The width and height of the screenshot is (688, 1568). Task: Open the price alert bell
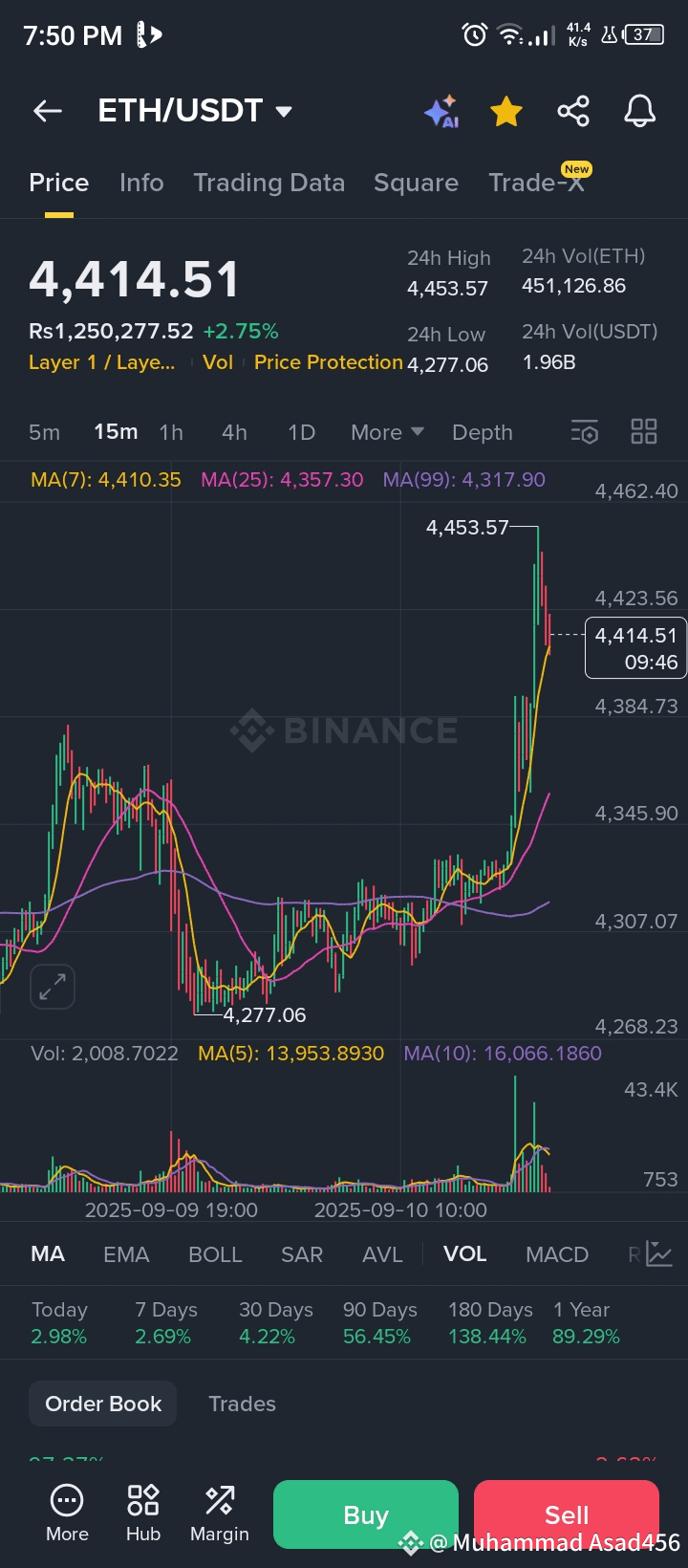pos(639,112)
